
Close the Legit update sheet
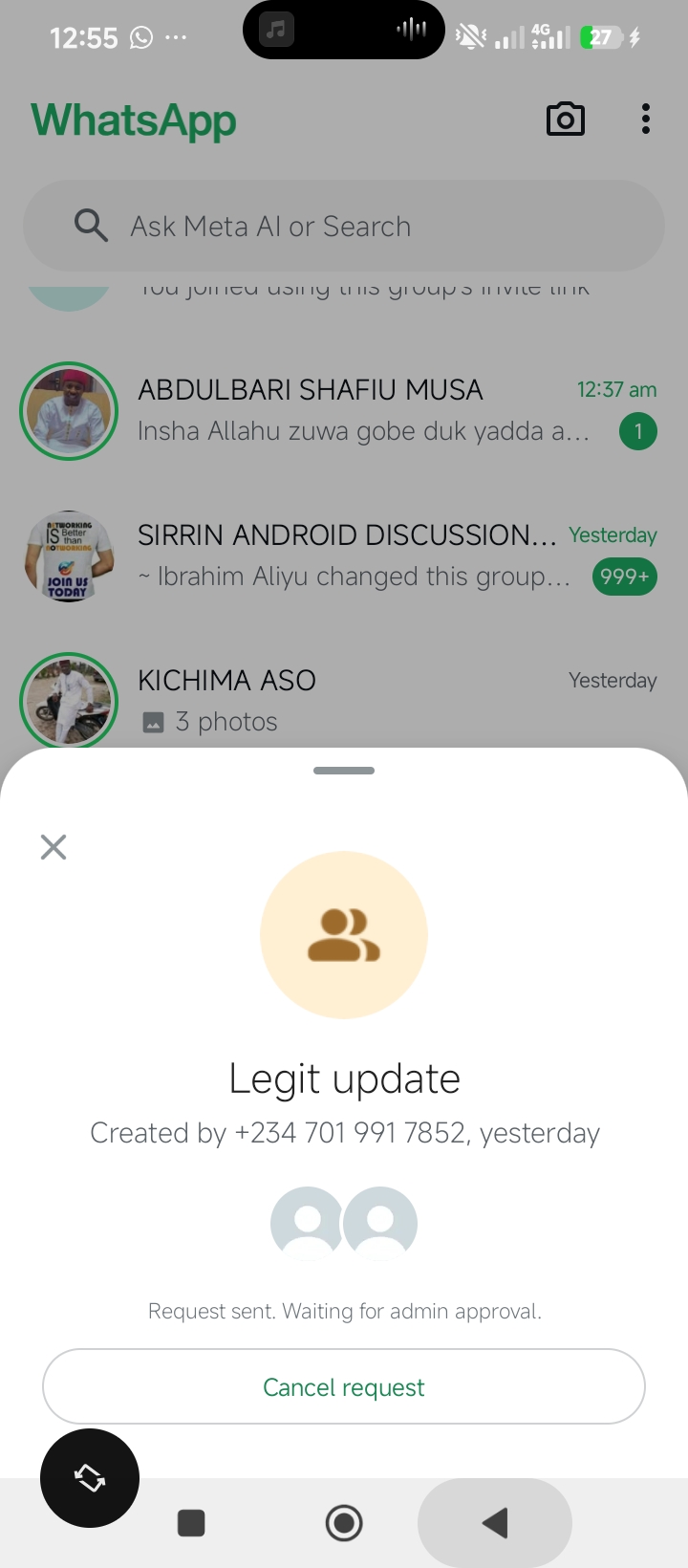54,846
